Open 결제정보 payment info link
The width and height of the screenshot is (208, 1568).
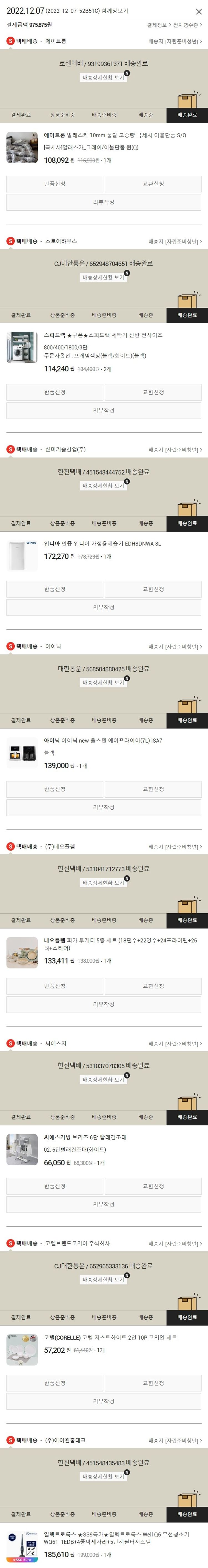158,26
